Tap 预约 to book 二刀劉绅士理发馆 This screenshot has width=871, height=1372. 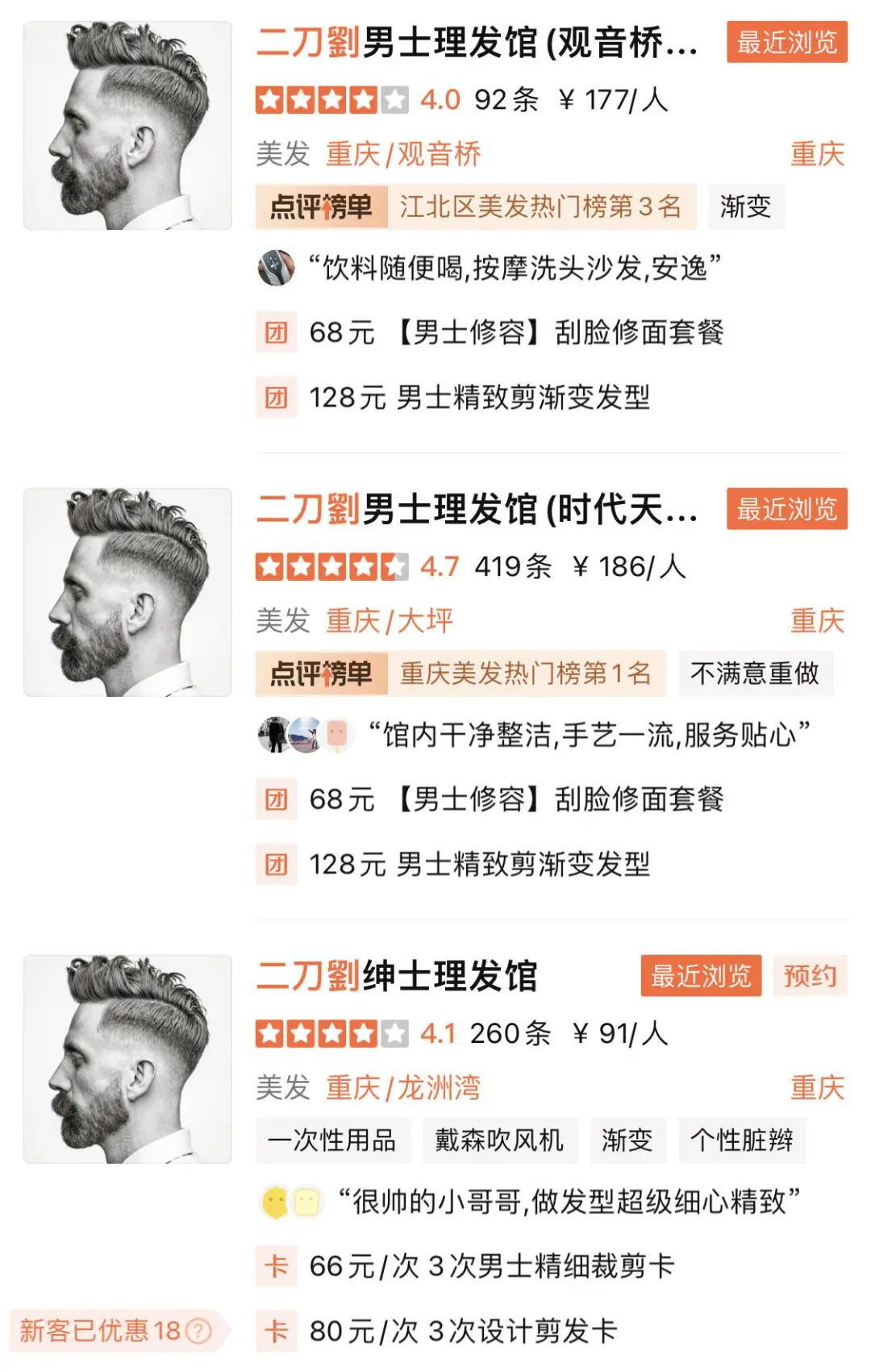810,976
